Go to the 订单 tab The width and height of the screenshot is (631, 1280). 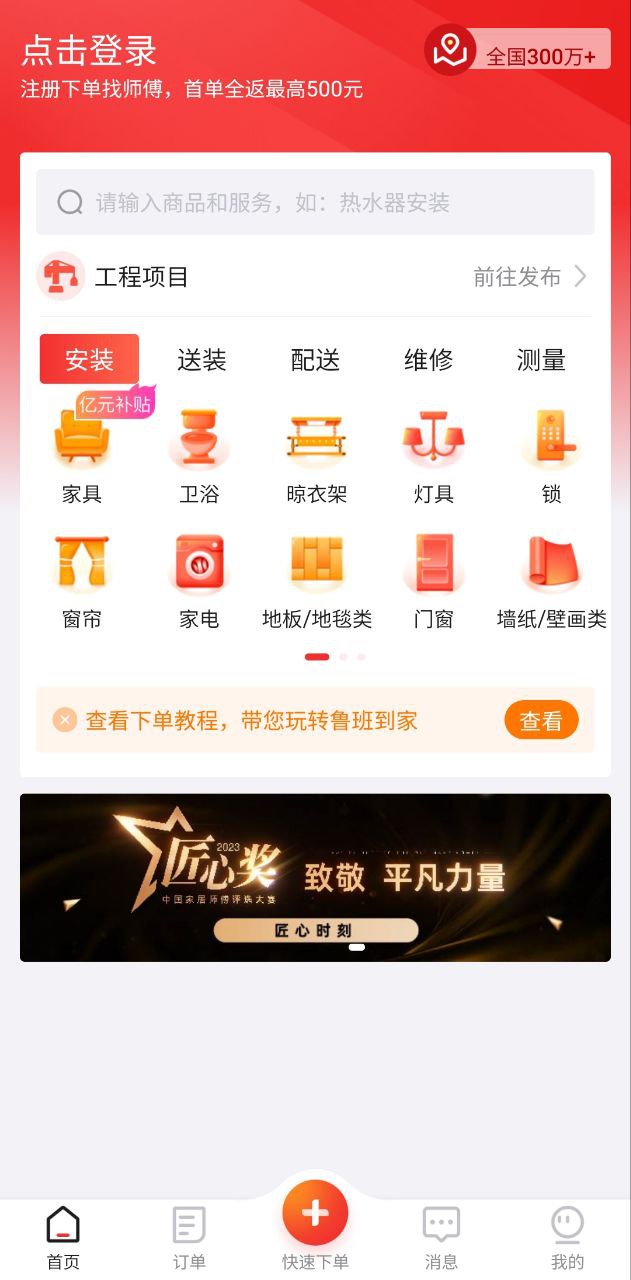point(189,1236)
